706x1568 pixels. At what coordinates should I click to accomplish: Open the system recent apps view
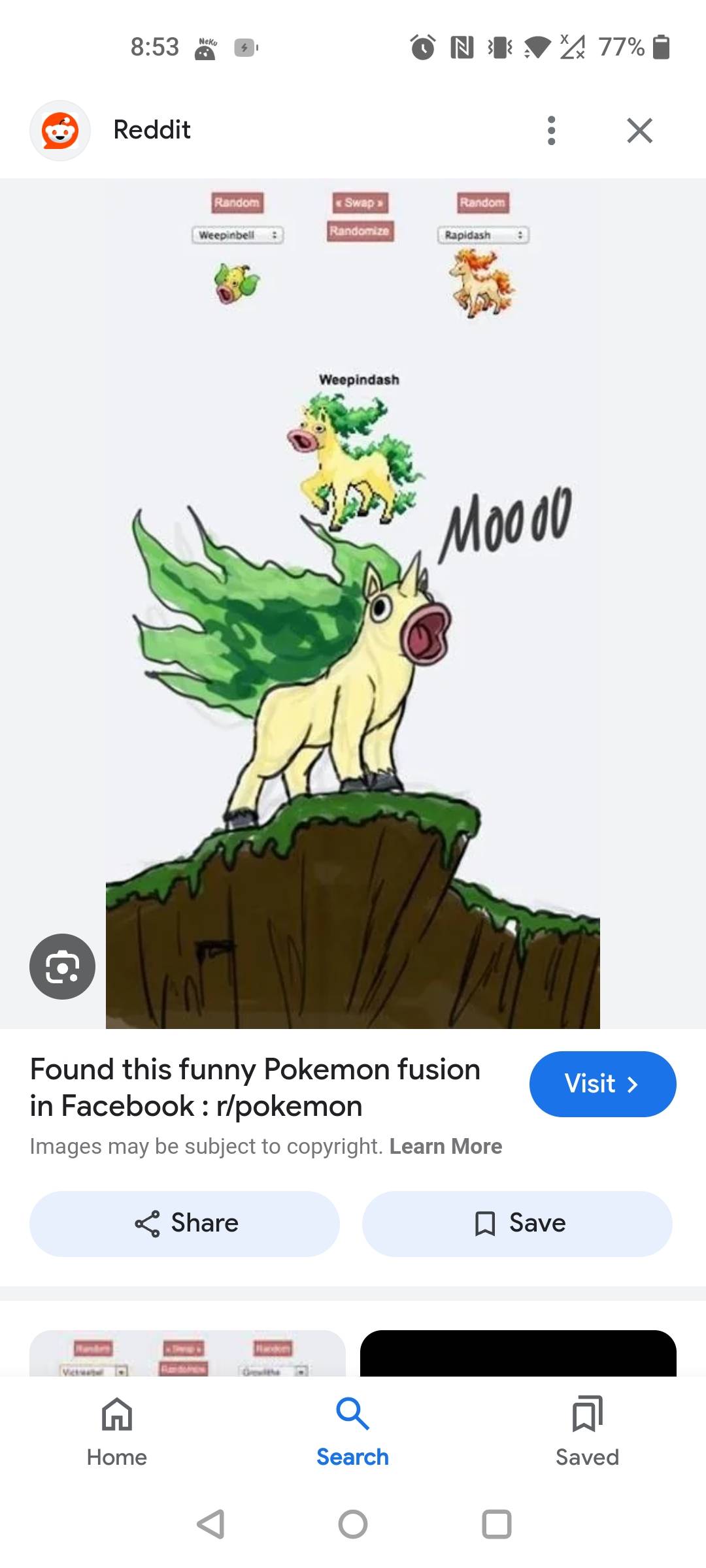coord(496,1524)
